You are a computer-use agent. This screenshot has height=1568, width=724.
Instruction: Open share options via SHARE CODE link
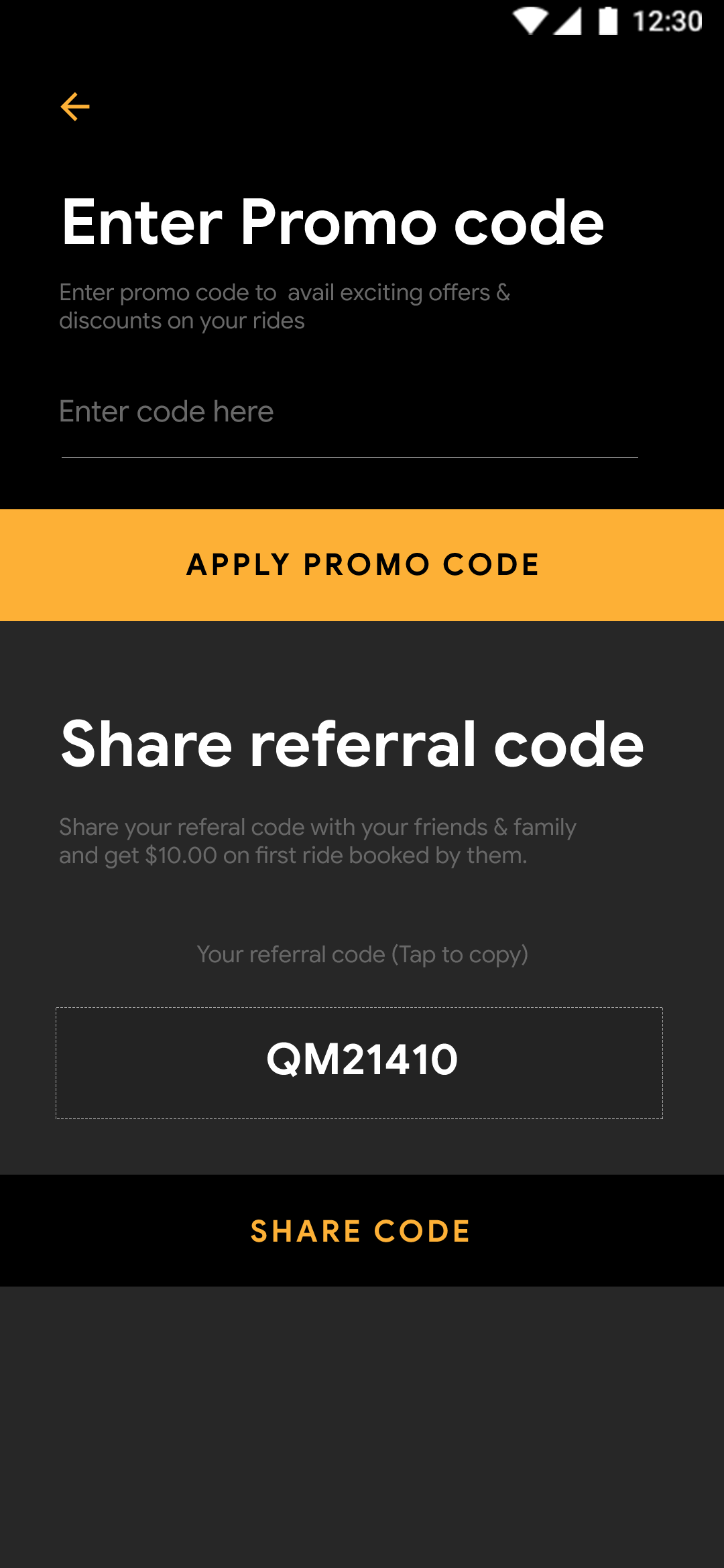pyautogui.click(x=361, y=1232)
